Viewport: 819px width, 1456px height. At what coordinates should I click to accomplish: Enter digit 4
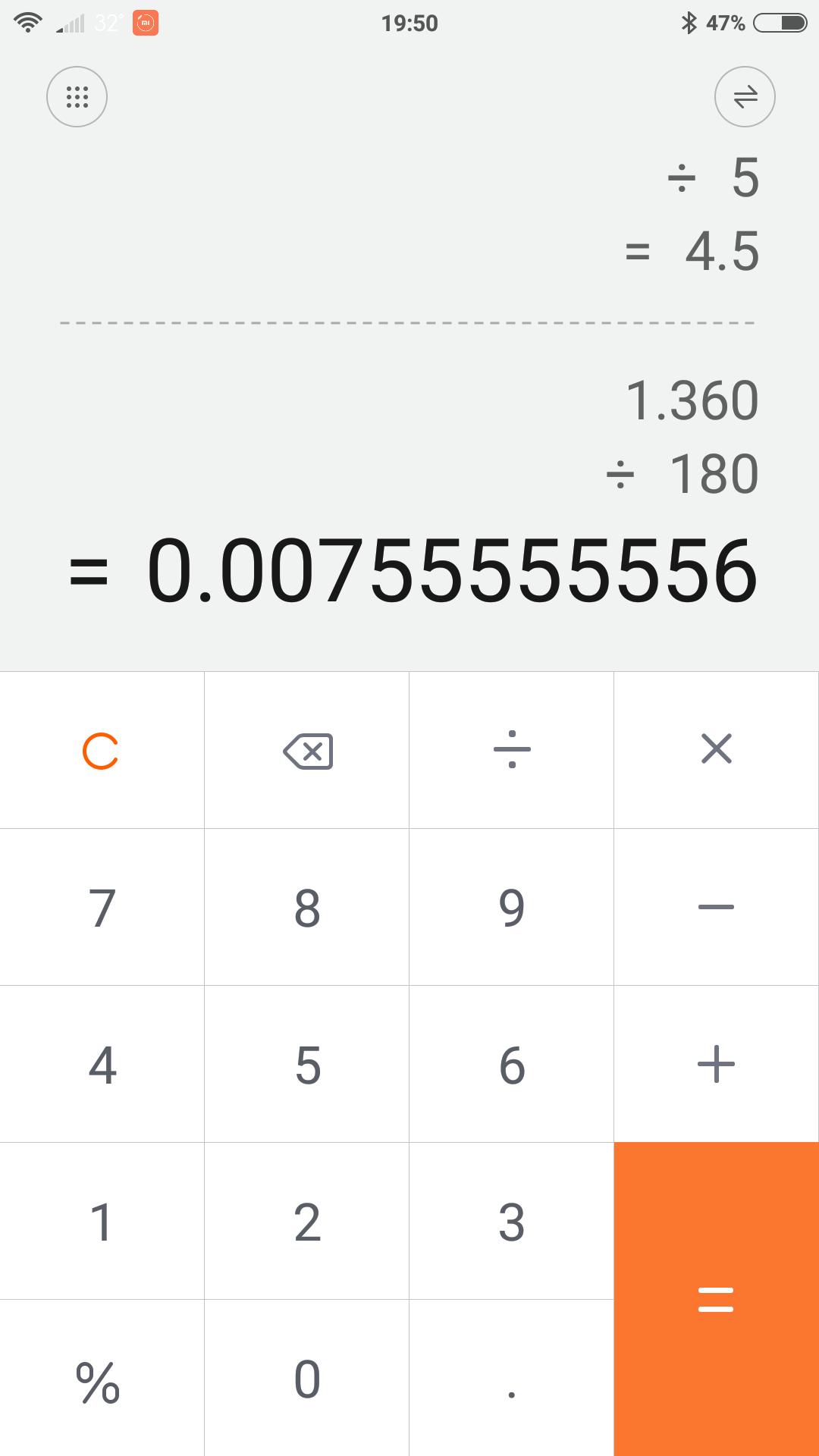click(x=102, y=1064)
